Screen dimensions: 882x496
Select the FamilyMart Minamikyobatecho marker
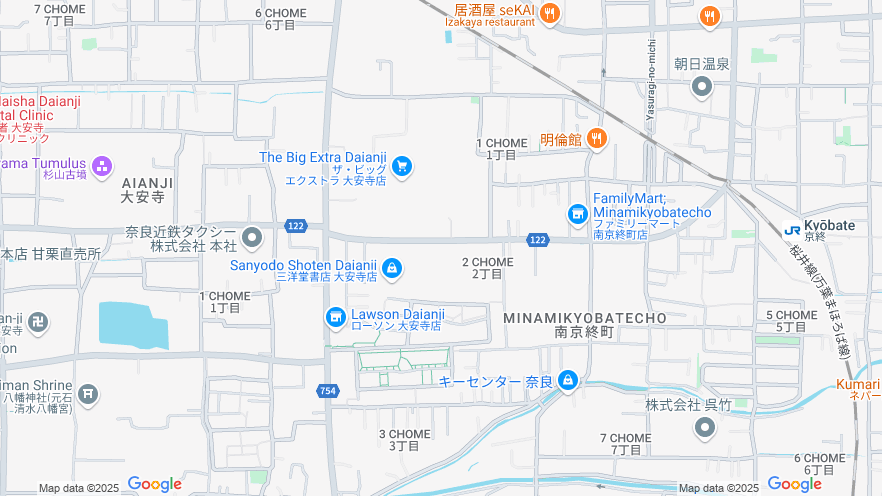pyautogui.click(x=577, y=214)
